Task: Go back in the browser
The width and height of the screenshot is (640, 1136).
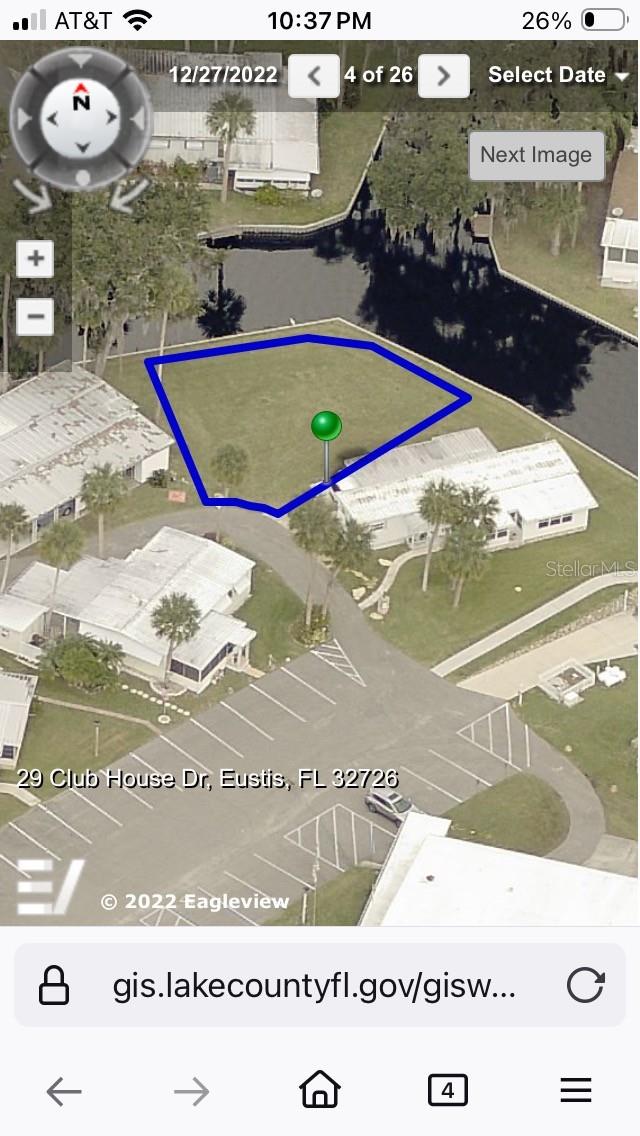Action: coord(64,1091)
